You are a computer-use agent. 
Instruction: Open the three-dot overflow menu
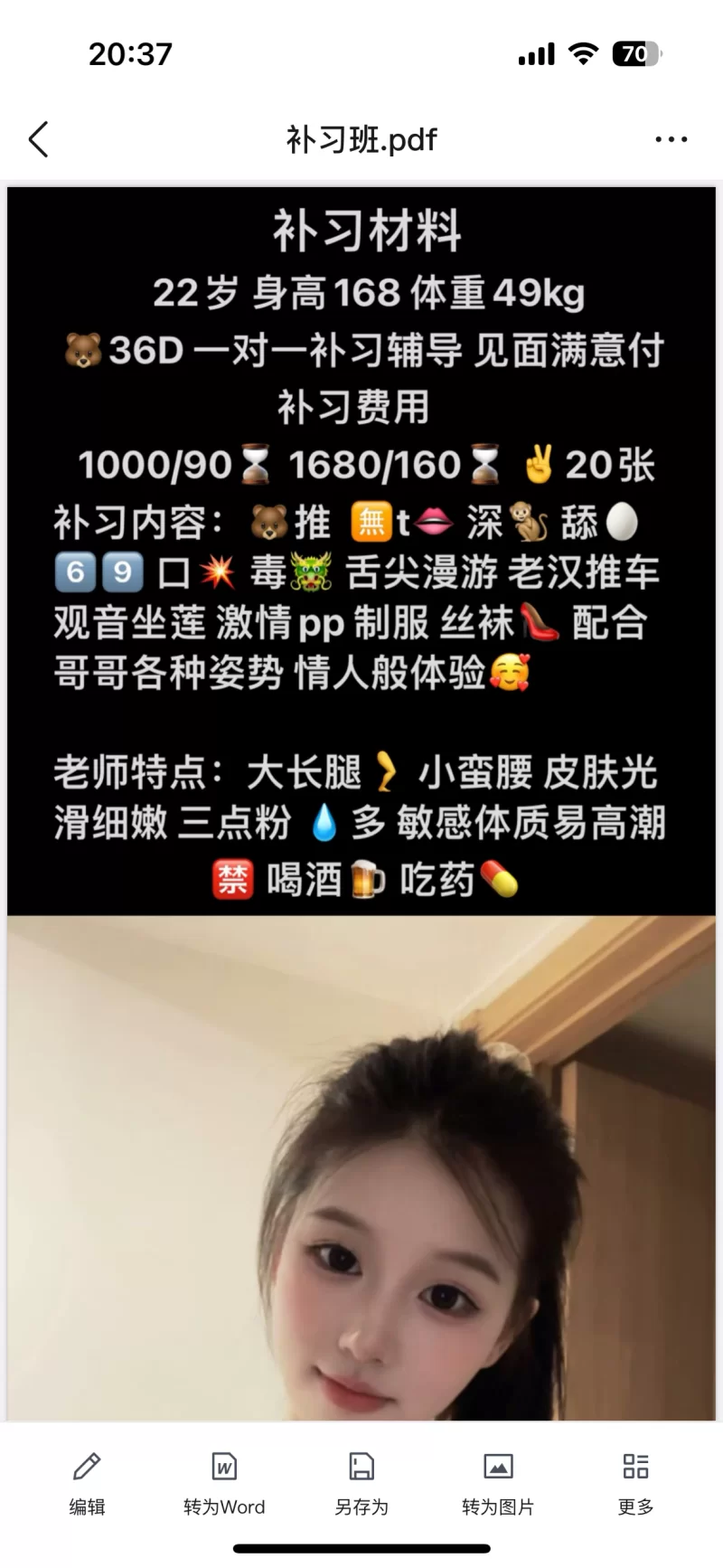671,139
